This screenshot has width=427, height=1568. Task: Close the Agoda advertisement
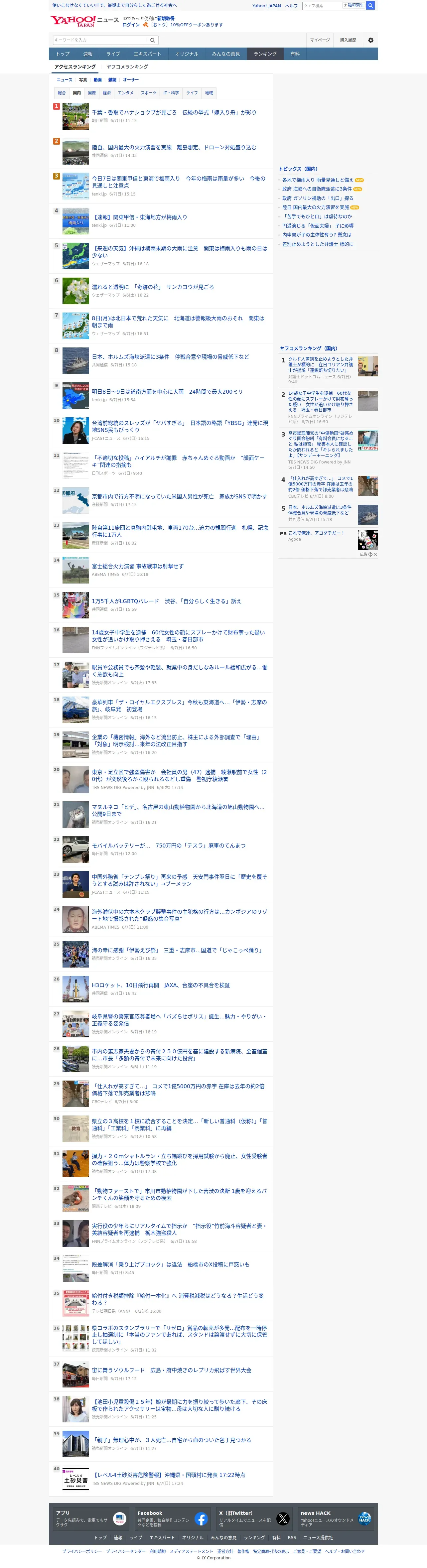pos(375,555)
